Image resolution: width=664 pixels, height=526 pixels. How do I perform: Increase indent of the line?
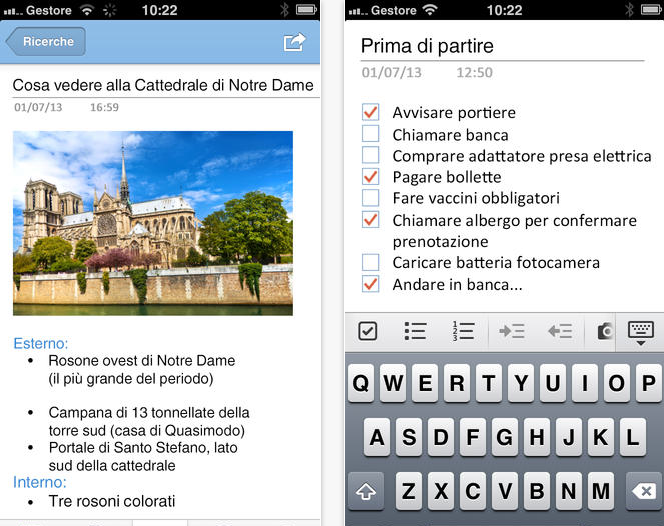click(x=512, y=331)
